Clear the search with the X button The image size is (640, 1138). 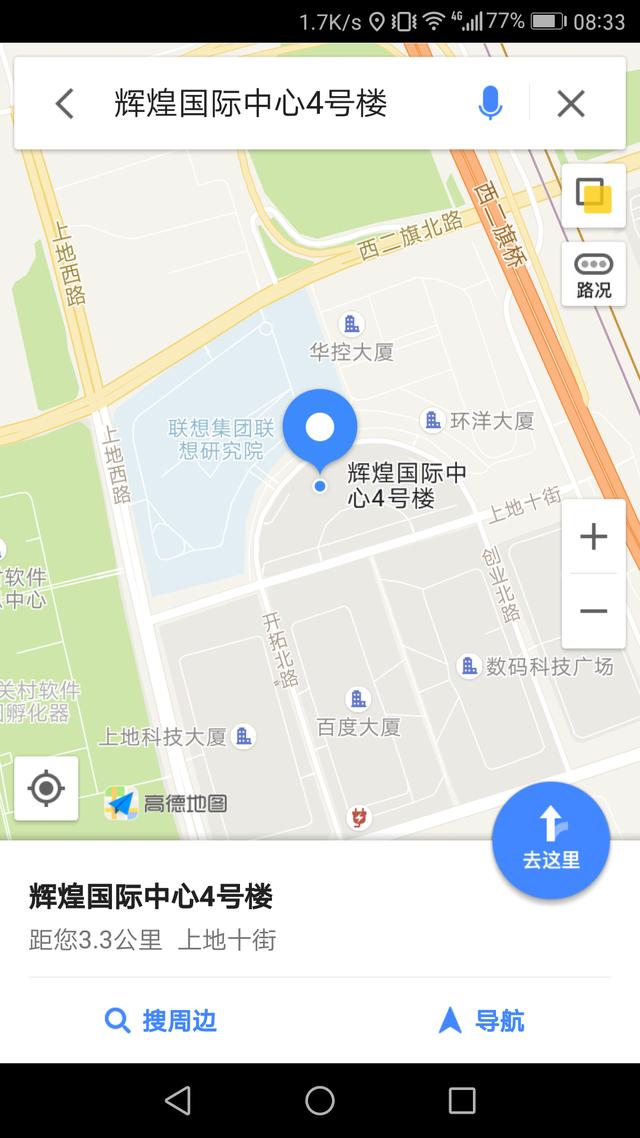[x=571, y=104]
